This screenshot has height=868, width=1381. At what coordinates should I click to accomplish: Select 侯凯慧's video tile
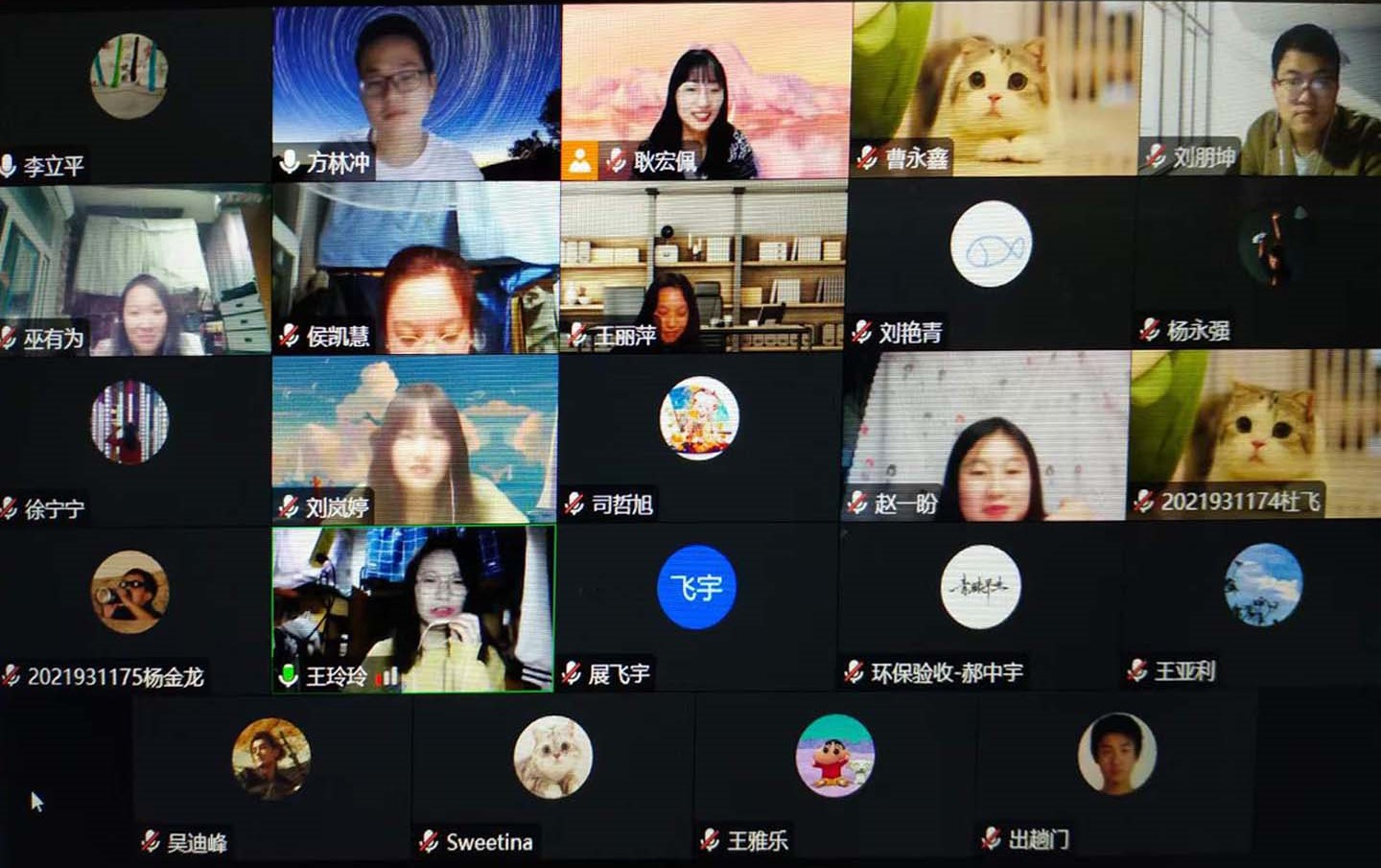click(x=415, y=269)
